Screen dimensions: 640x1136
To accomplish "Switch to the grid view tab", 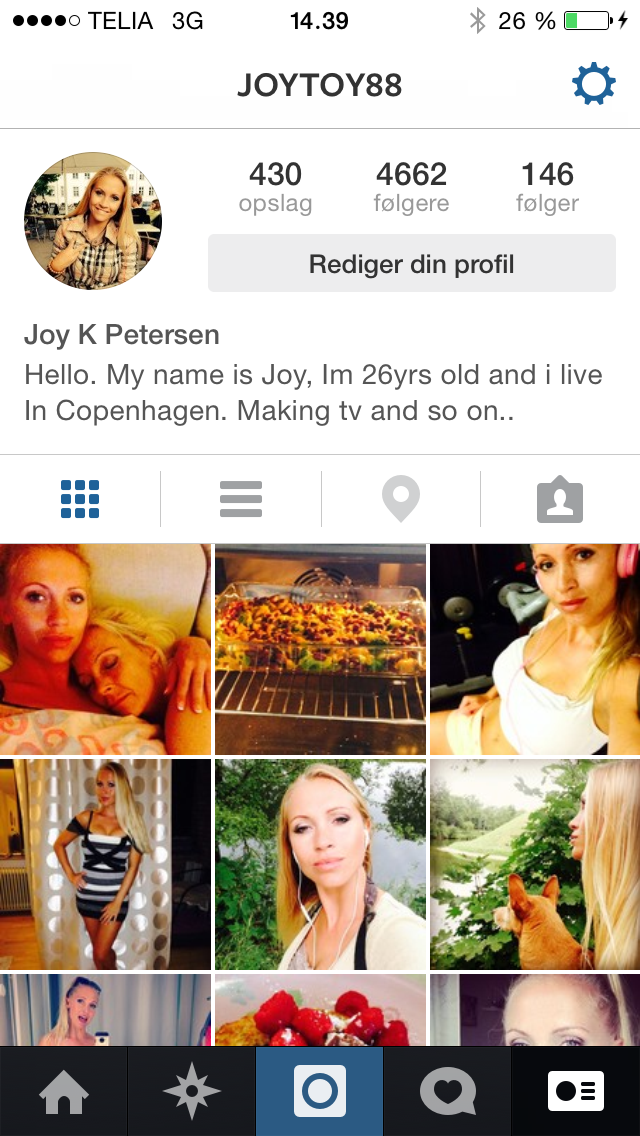I will pos(80,498).
